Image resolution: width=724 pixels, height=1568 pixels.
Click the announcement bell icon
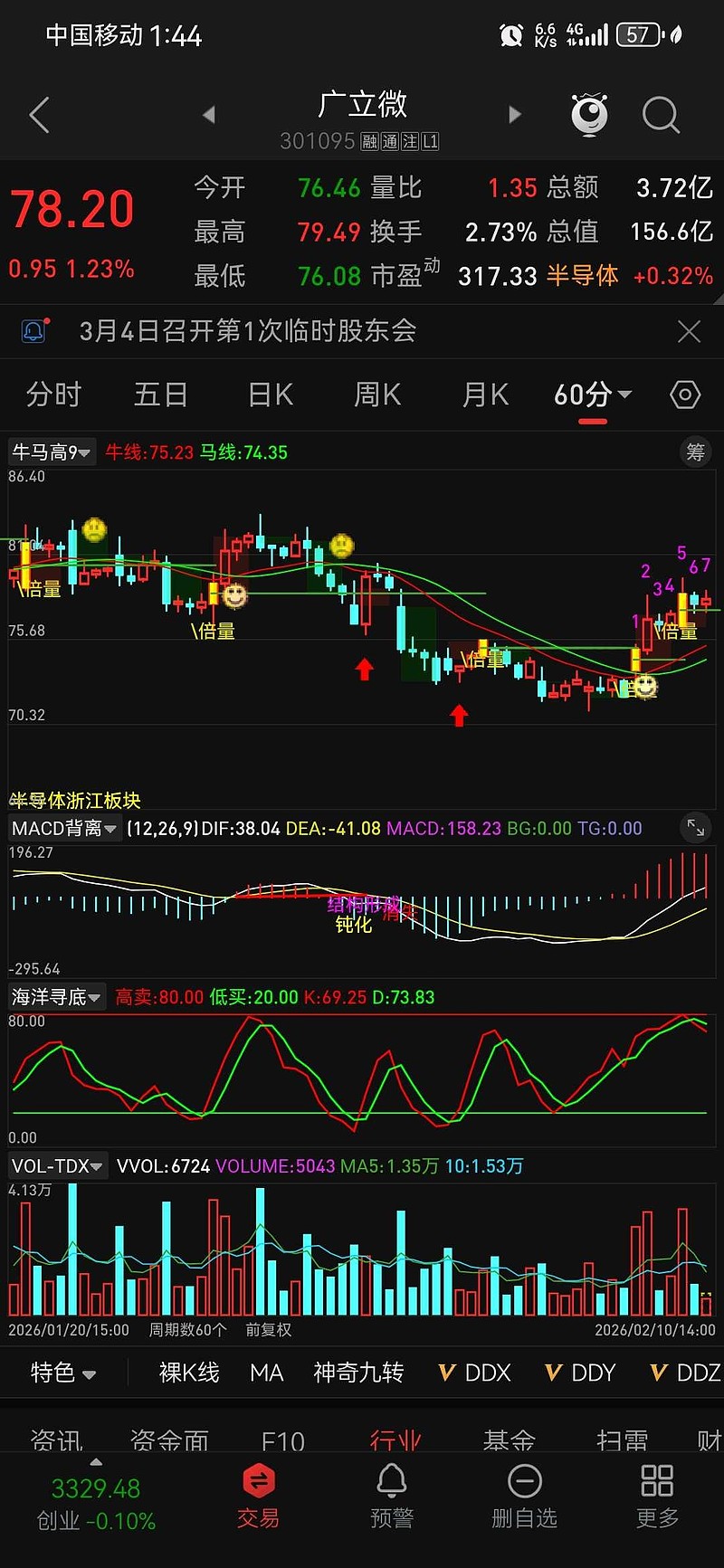pyautogui.click(x=33, y=331)
